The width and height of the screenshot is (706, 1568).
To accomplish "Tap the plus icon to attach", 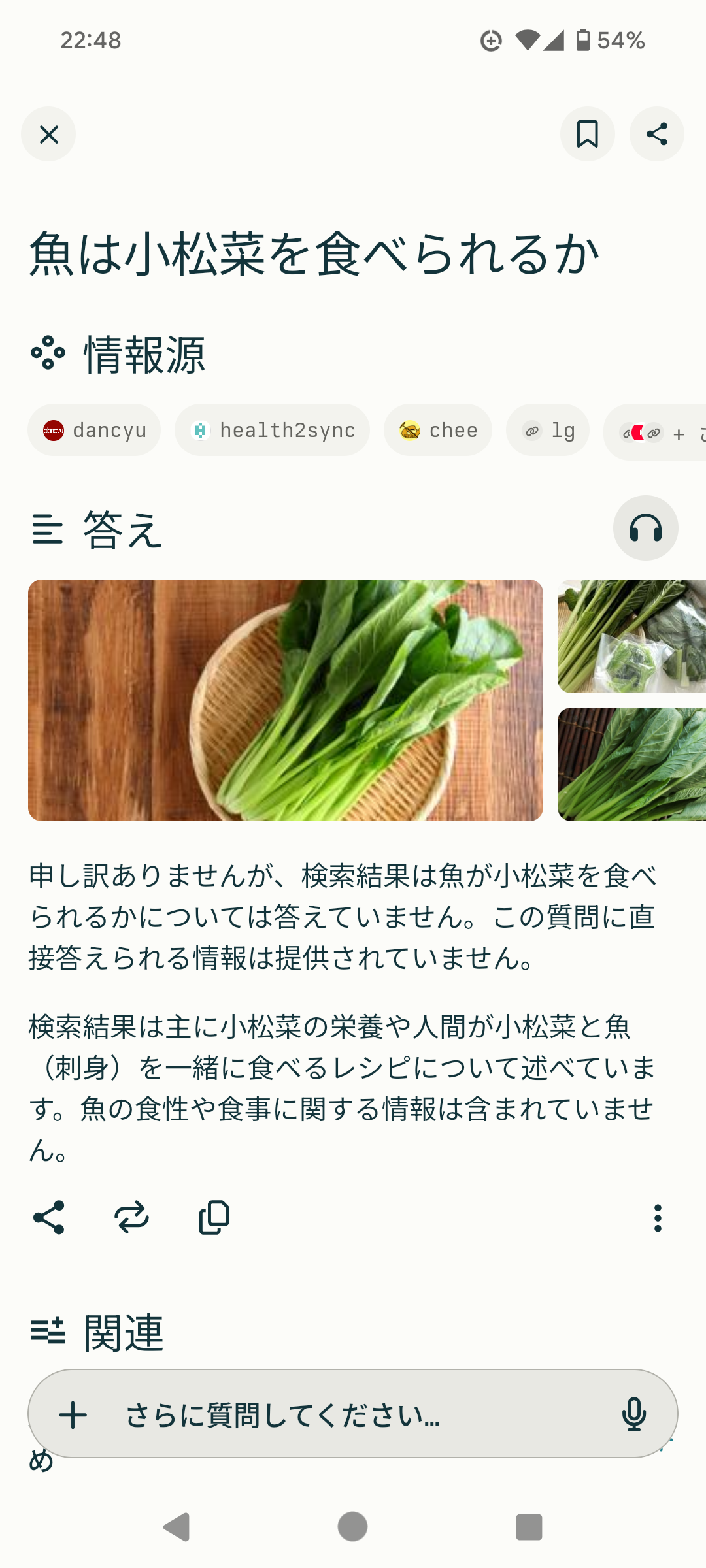I will click(73, 1415).
